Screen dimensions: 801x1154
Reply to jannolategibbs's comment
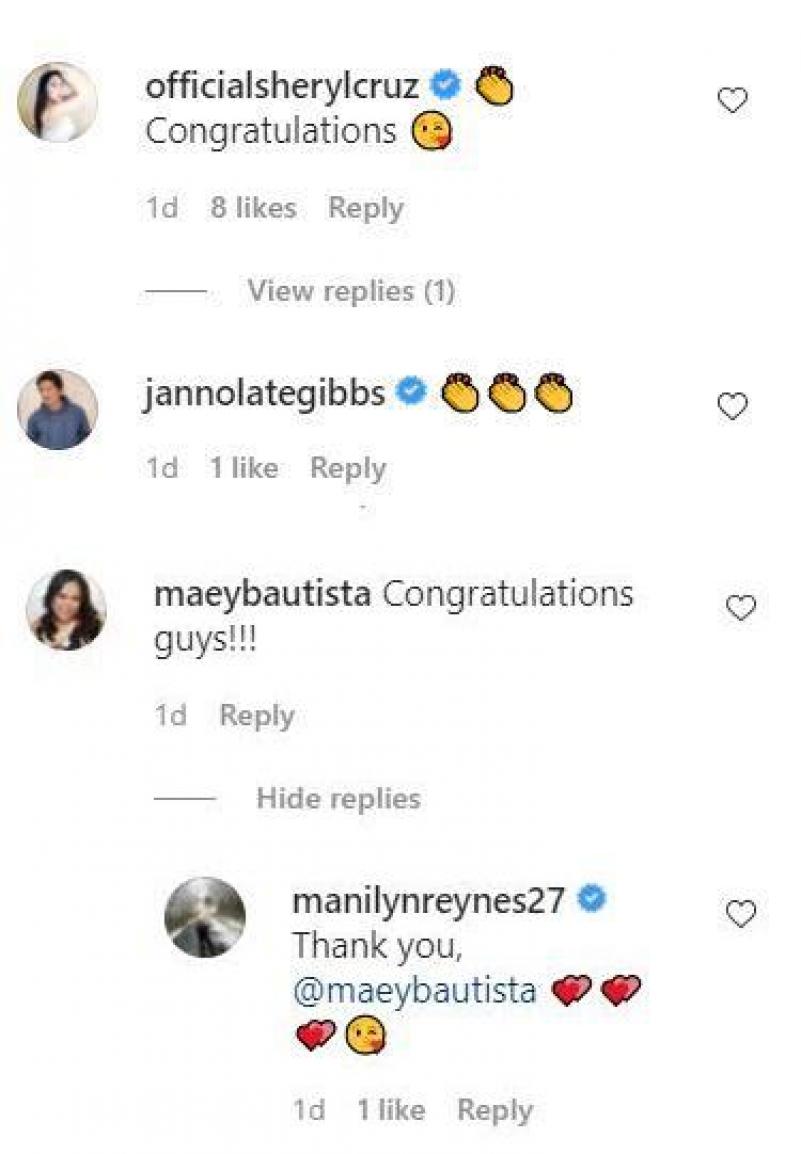point(347,468)
